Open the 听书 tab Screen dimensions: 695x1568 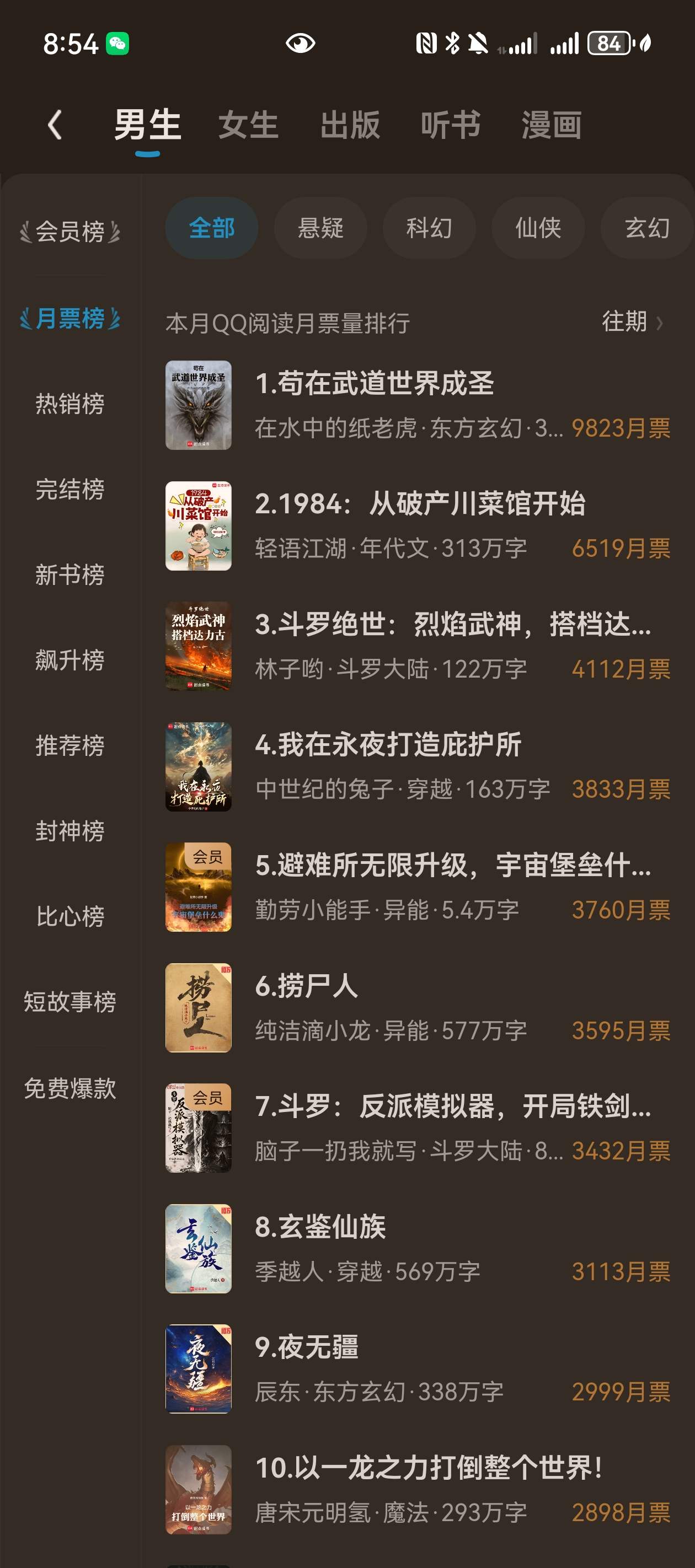pyautogui.click(x=451, y=125)
